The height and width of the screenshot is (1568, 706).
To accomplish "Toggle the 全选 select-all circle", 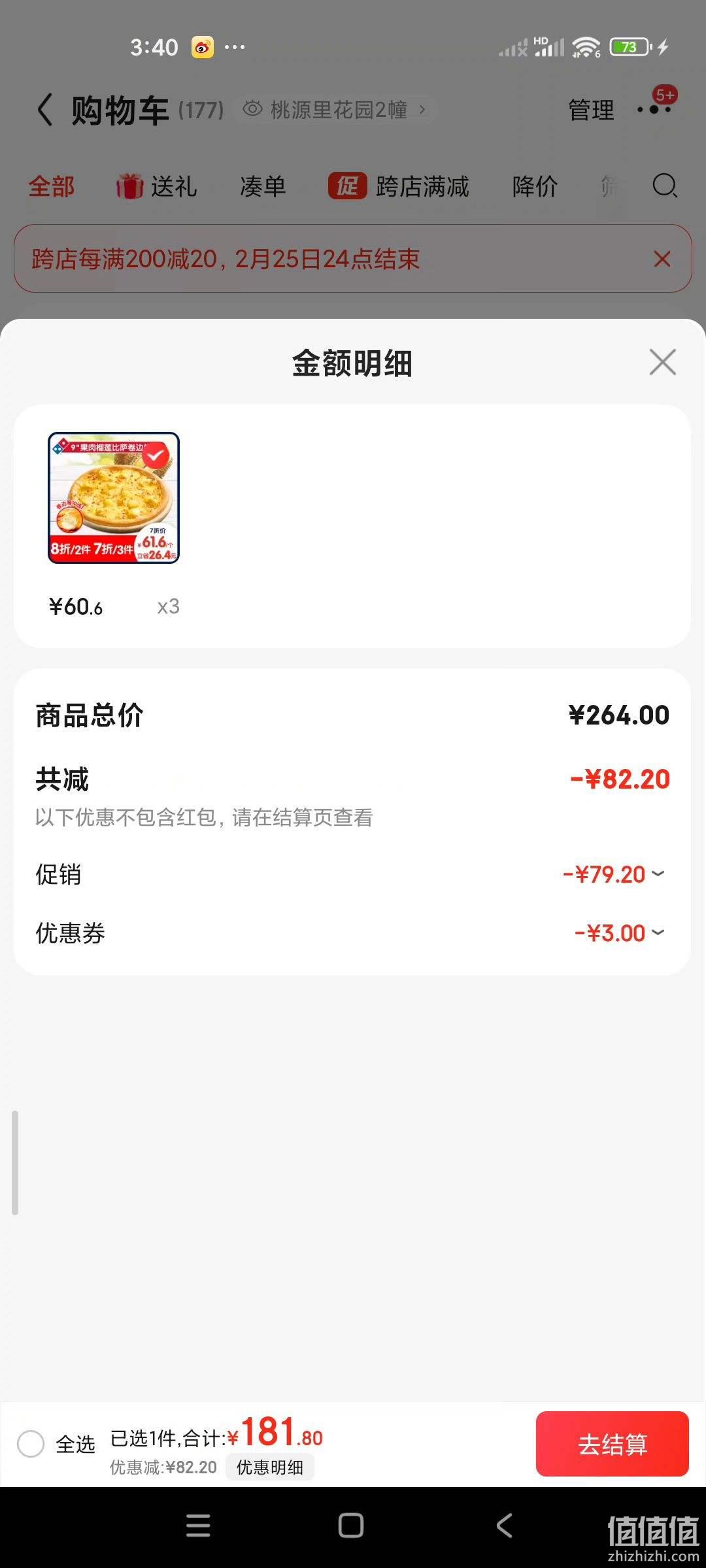I will tap(31, 1444).
